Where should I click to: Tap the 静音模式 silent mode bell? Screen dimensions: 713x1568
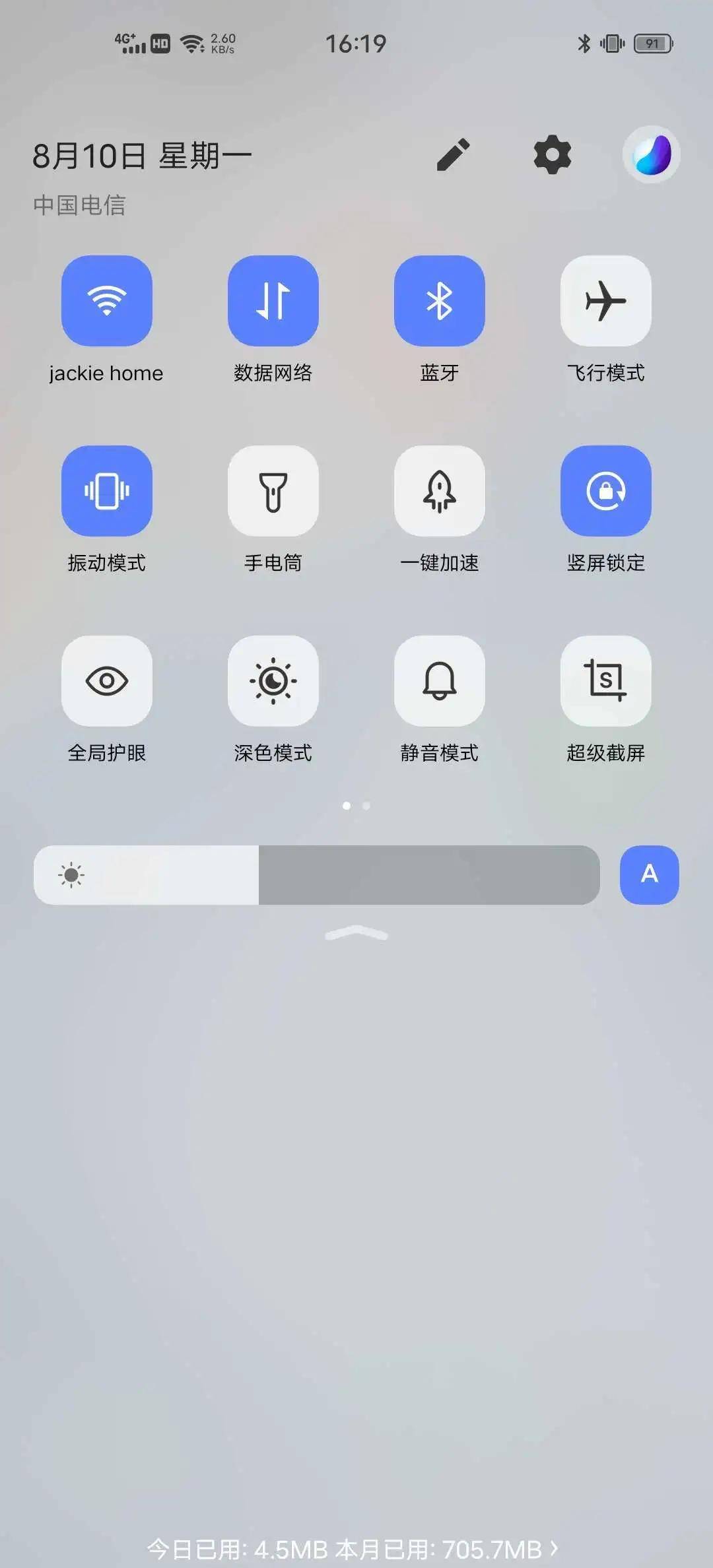pos(439,681)
